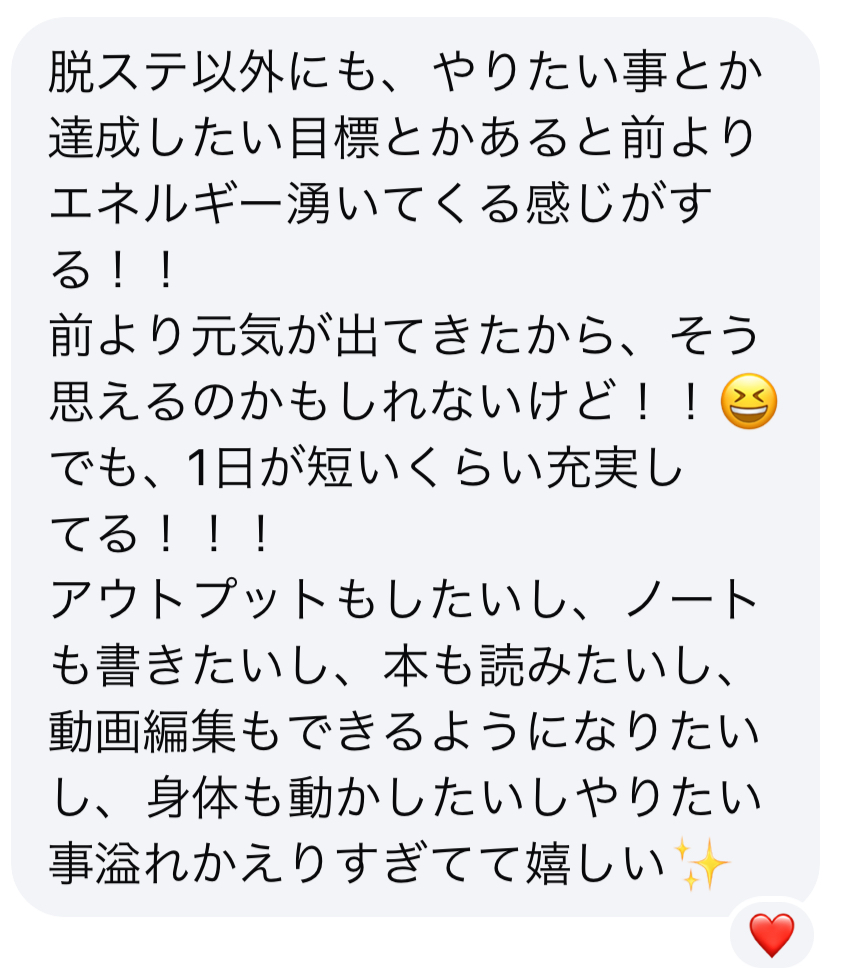This screenshot has width=847, height=971.
Task: Tap the red heart reaction on the message
Action: [771, 934]
